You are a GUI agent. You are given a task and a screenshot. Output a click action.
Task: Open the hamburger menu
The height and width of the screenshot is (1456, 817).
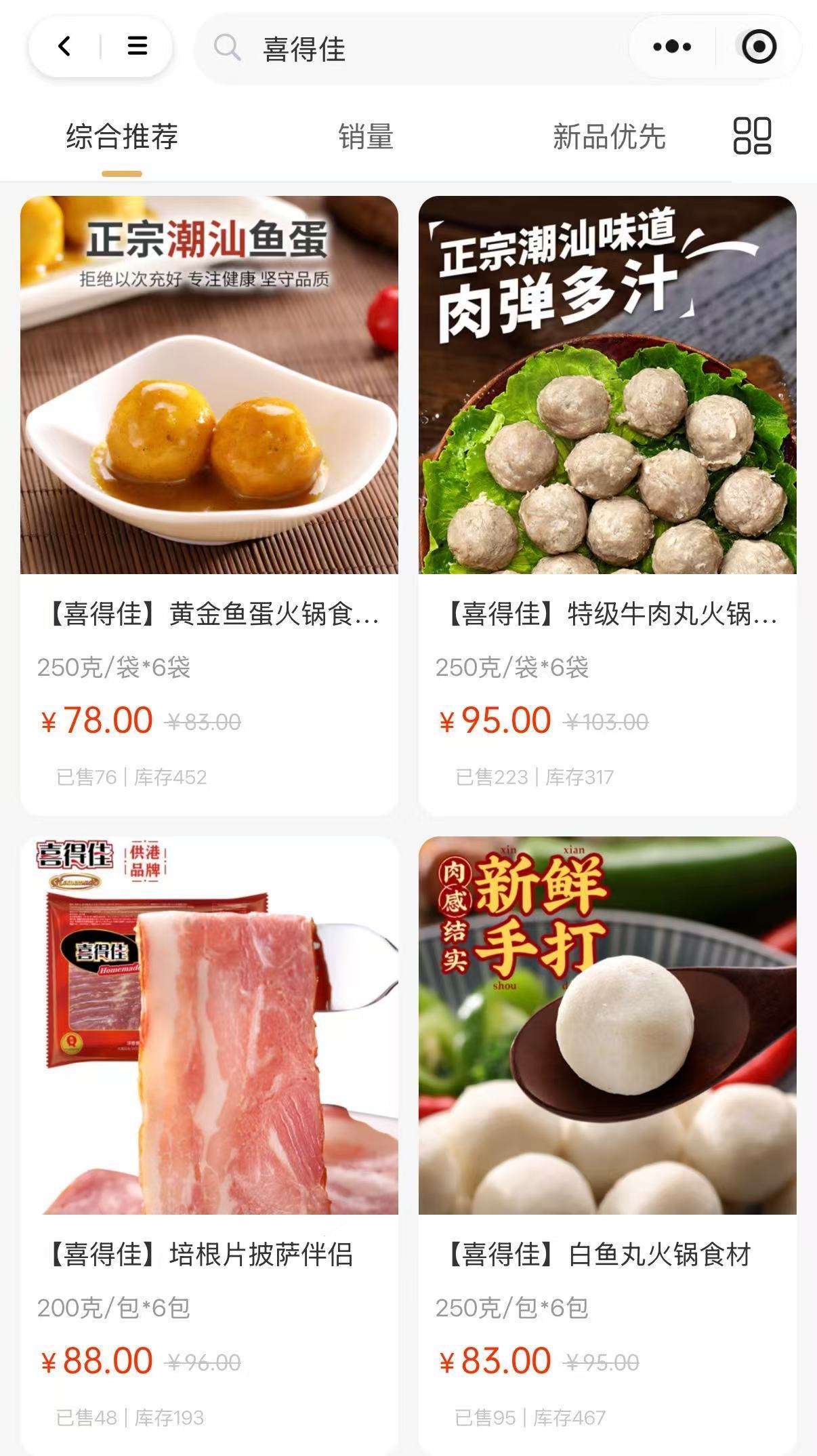[137, 47]
